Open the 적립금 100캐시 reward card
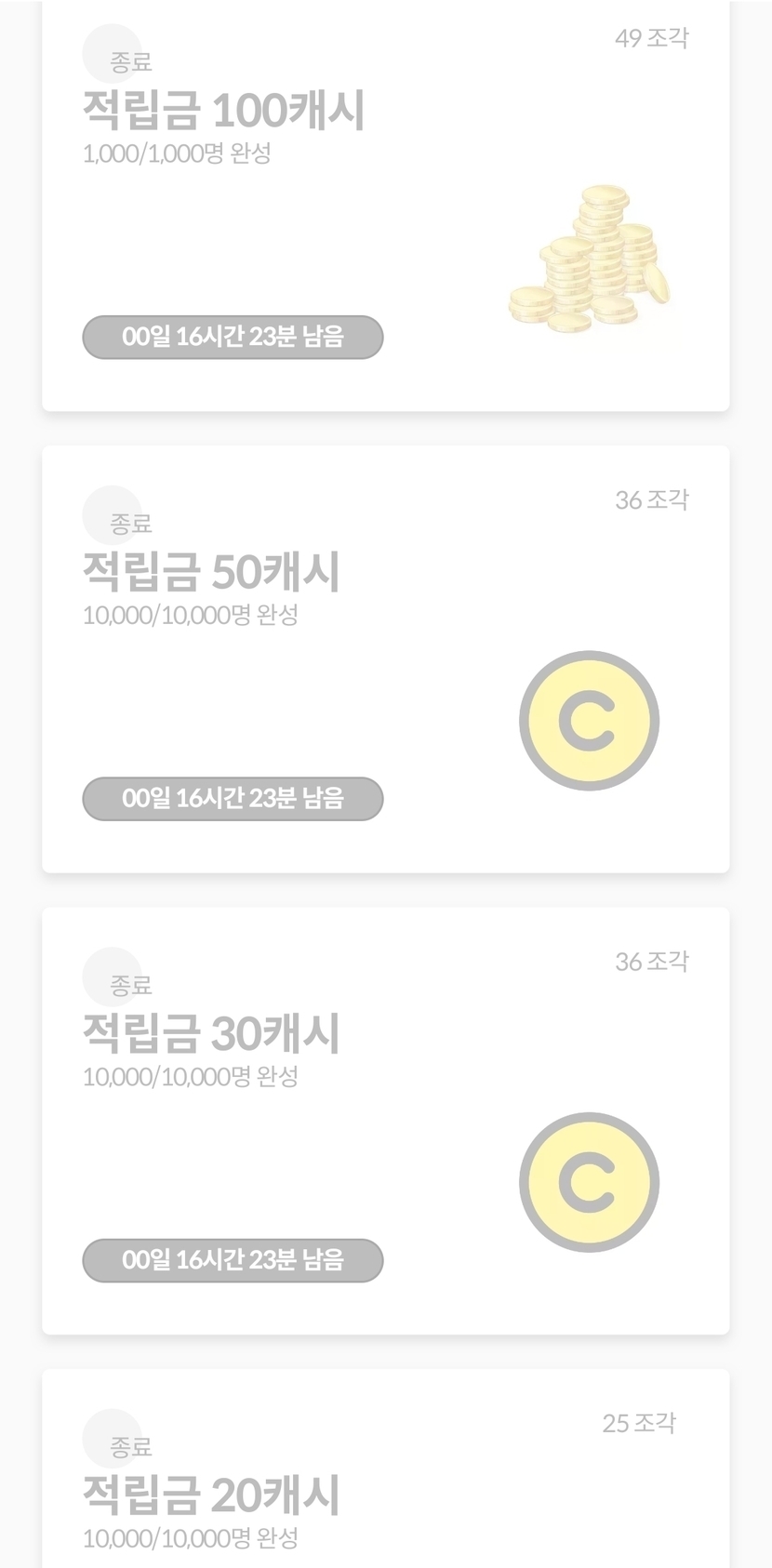Screen dimensions: 772x1568 tap(385, 205)
